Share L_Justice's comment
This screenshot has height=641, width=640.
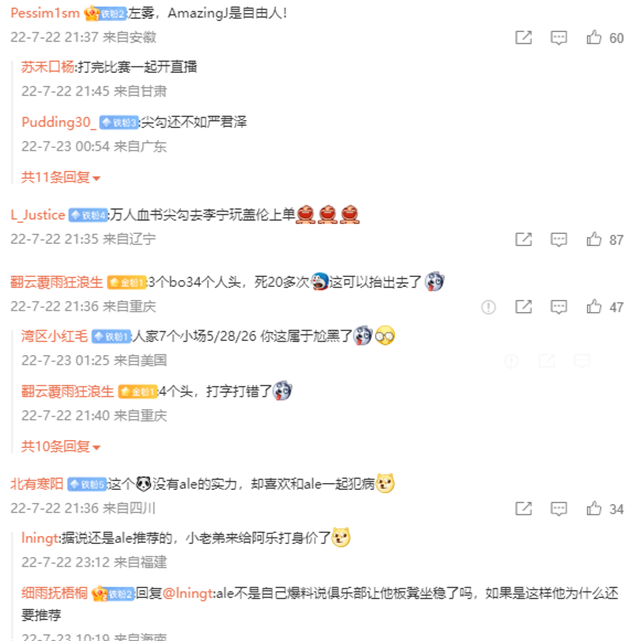[523, 240]
